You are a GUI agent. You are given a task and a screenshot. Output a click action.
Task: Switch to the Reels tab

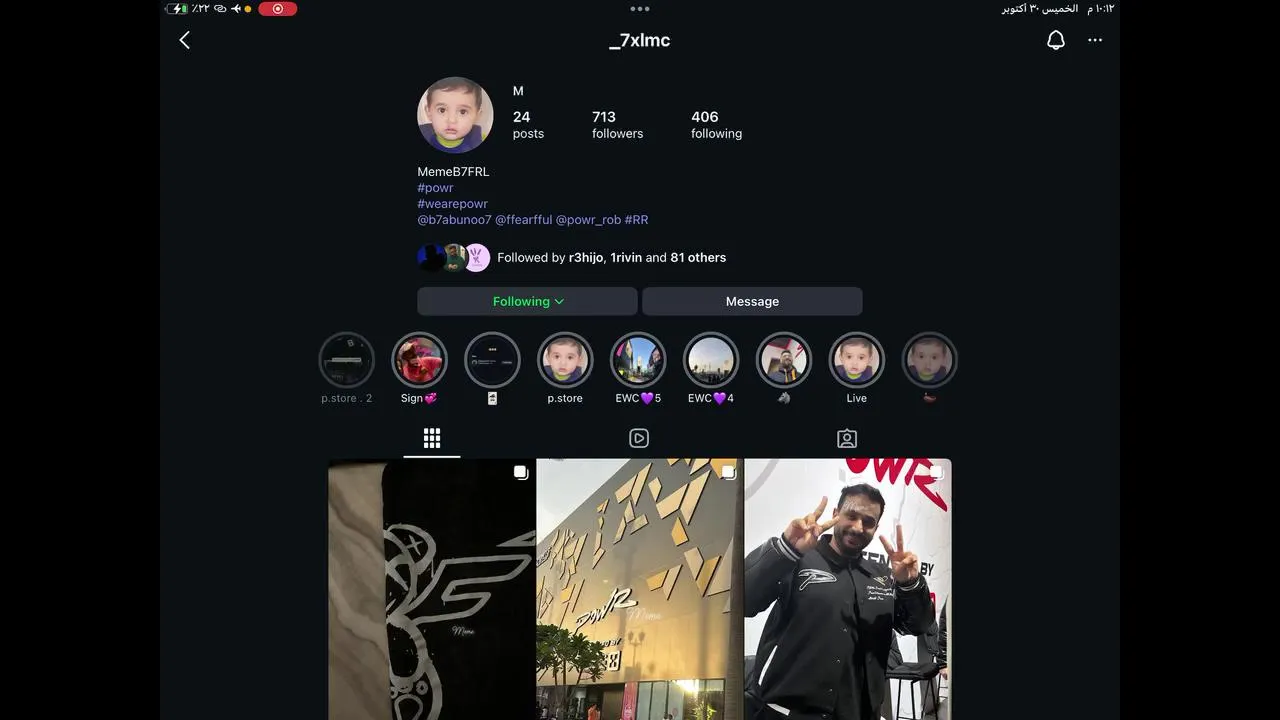[639, 438]
